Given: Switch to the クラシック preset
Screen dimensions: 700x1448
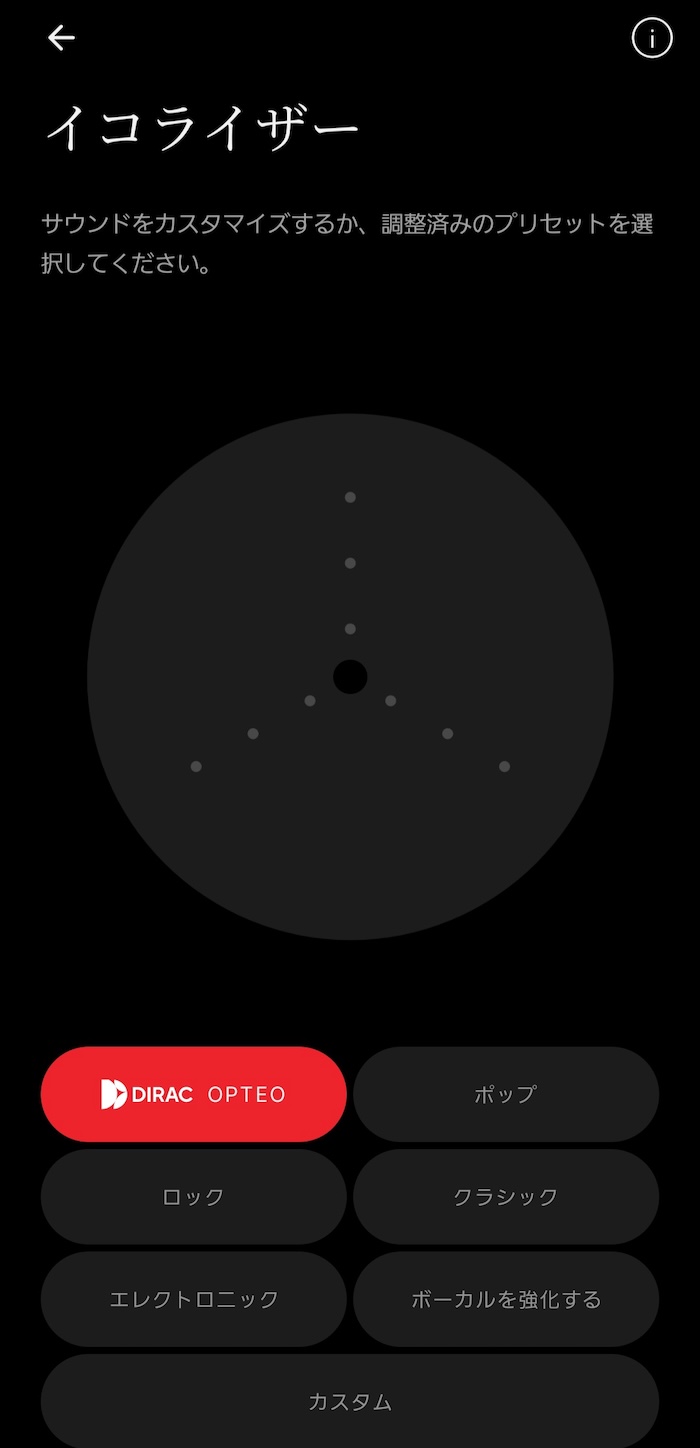Looking at the screenshot, I should pyautogui.click(x=506, y=1197).
